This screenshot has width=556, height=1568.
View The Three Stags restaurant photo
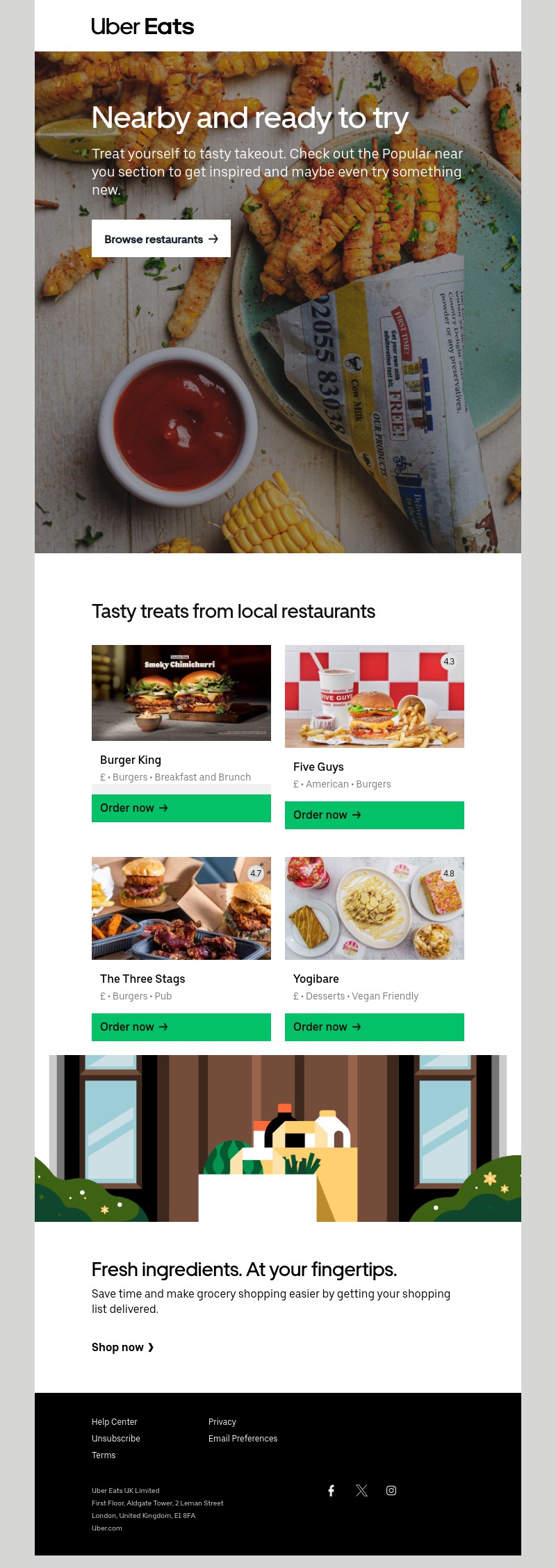pyautogui.click(x=181, y=908)
